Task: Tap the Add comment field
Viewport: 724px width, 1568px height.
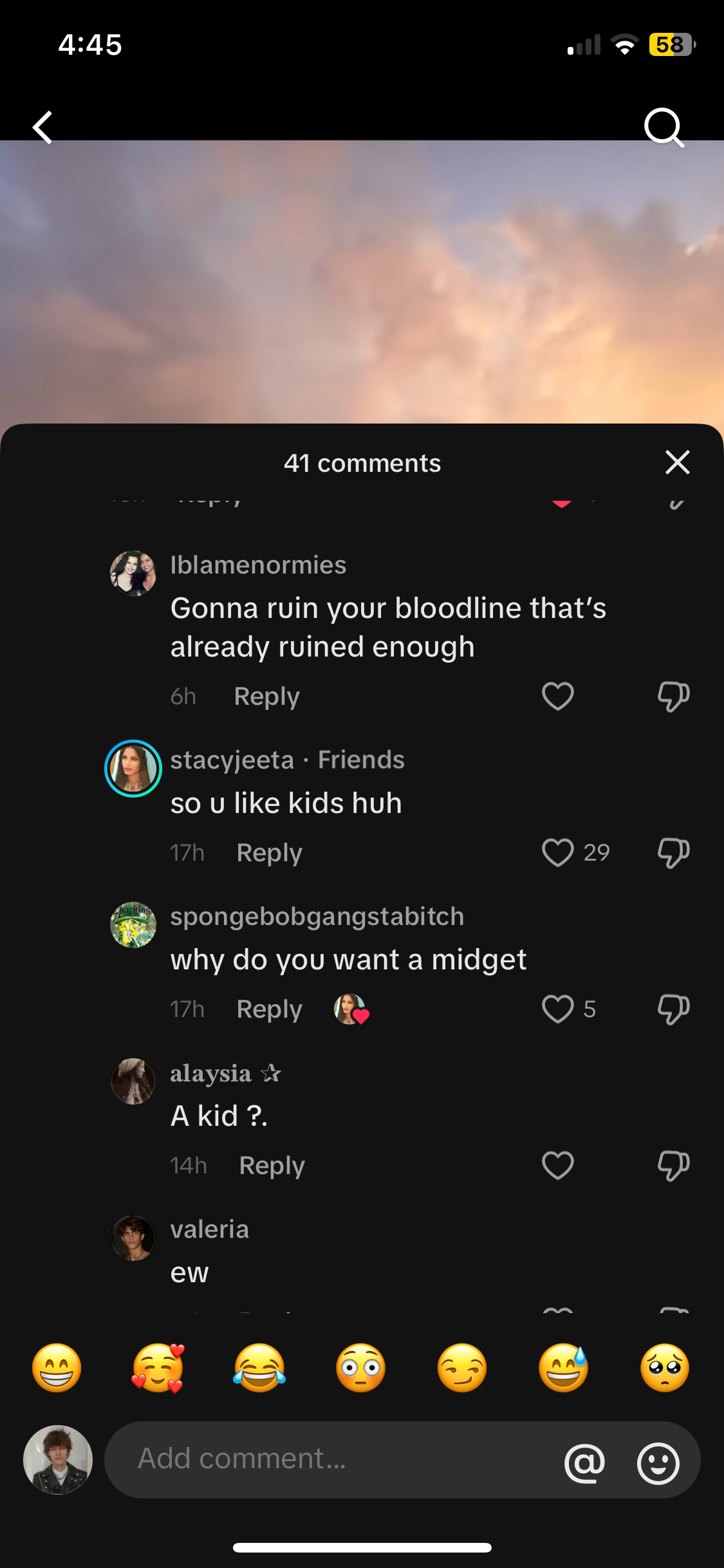Action: tap(335, 1459)
